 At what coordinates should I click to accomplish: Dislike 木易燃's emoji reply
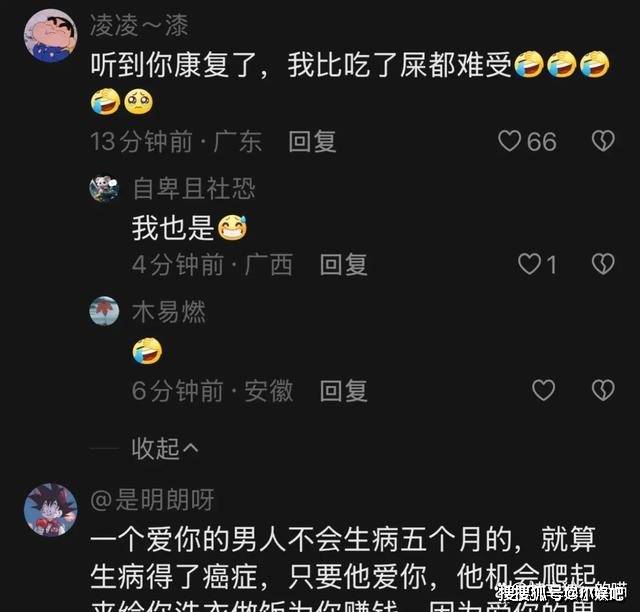(x=602, y=389)
